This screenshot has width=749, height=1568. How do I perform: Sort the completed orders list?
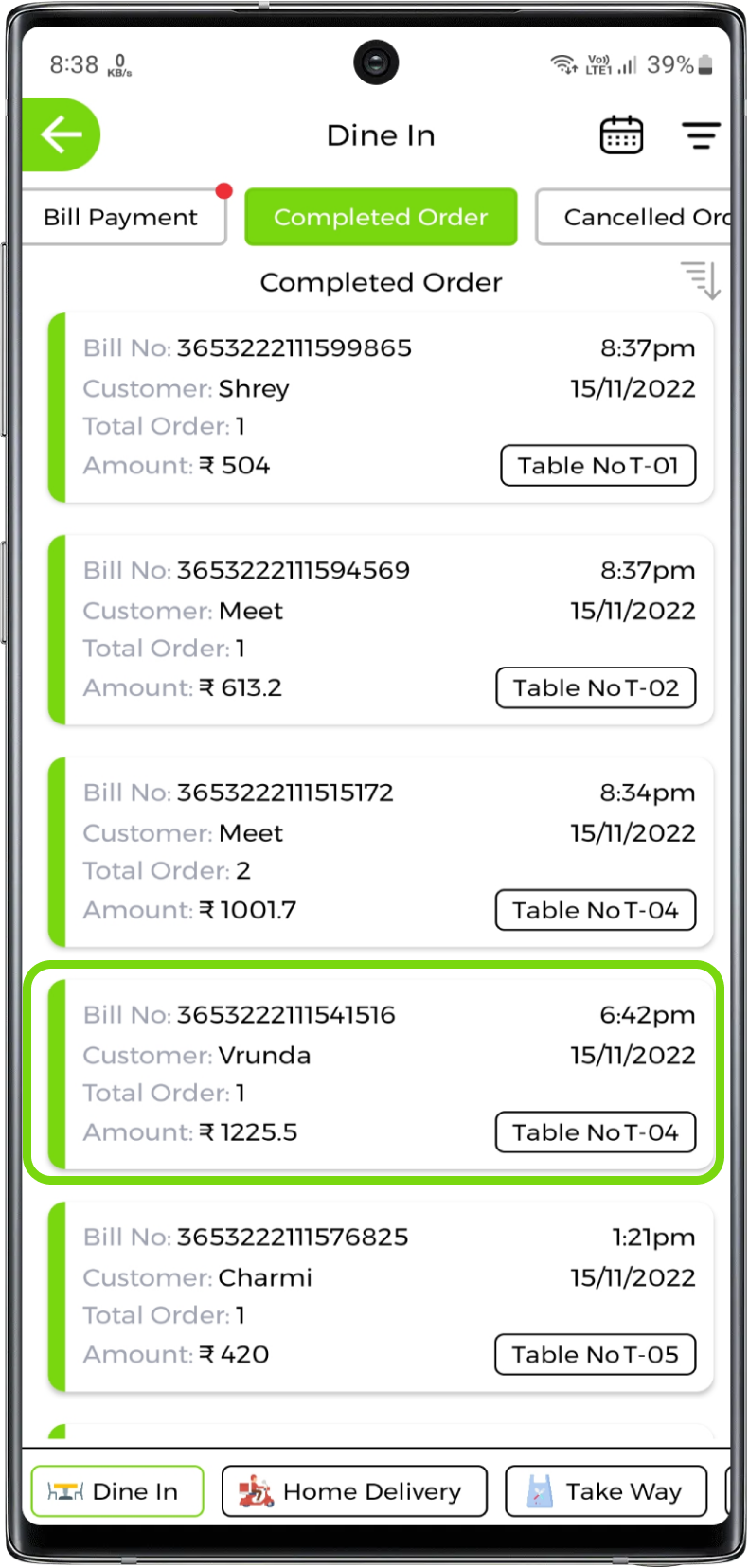tap(701, 280)
